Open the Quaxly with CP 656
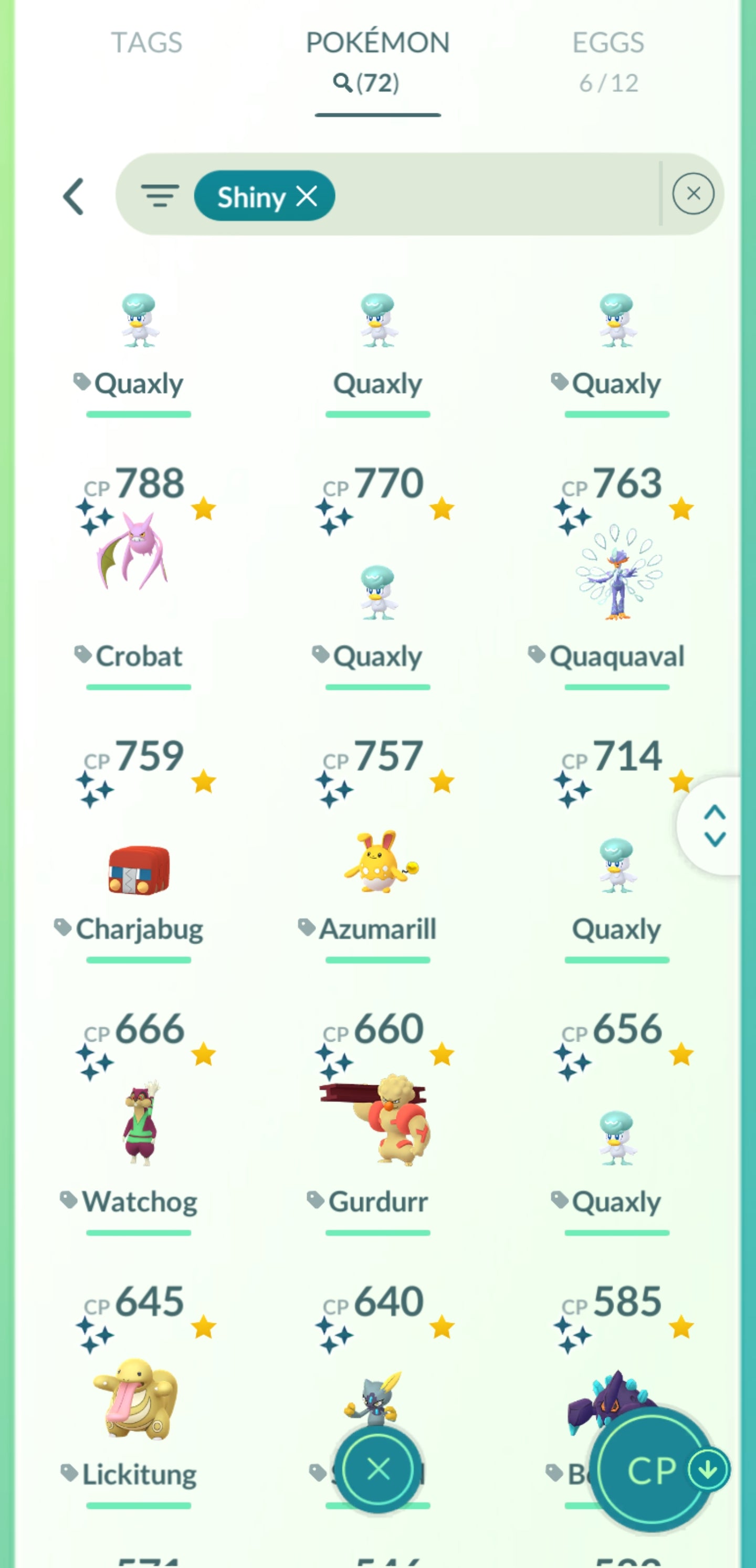 point(616,1137)
